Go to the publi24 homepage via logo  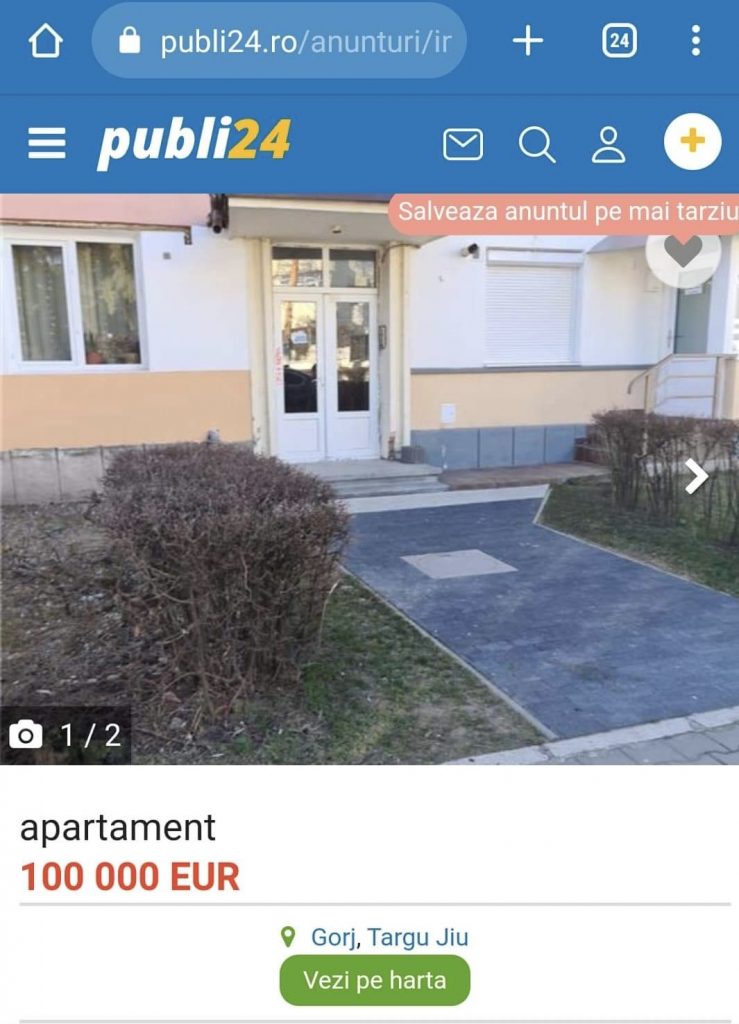194,143
